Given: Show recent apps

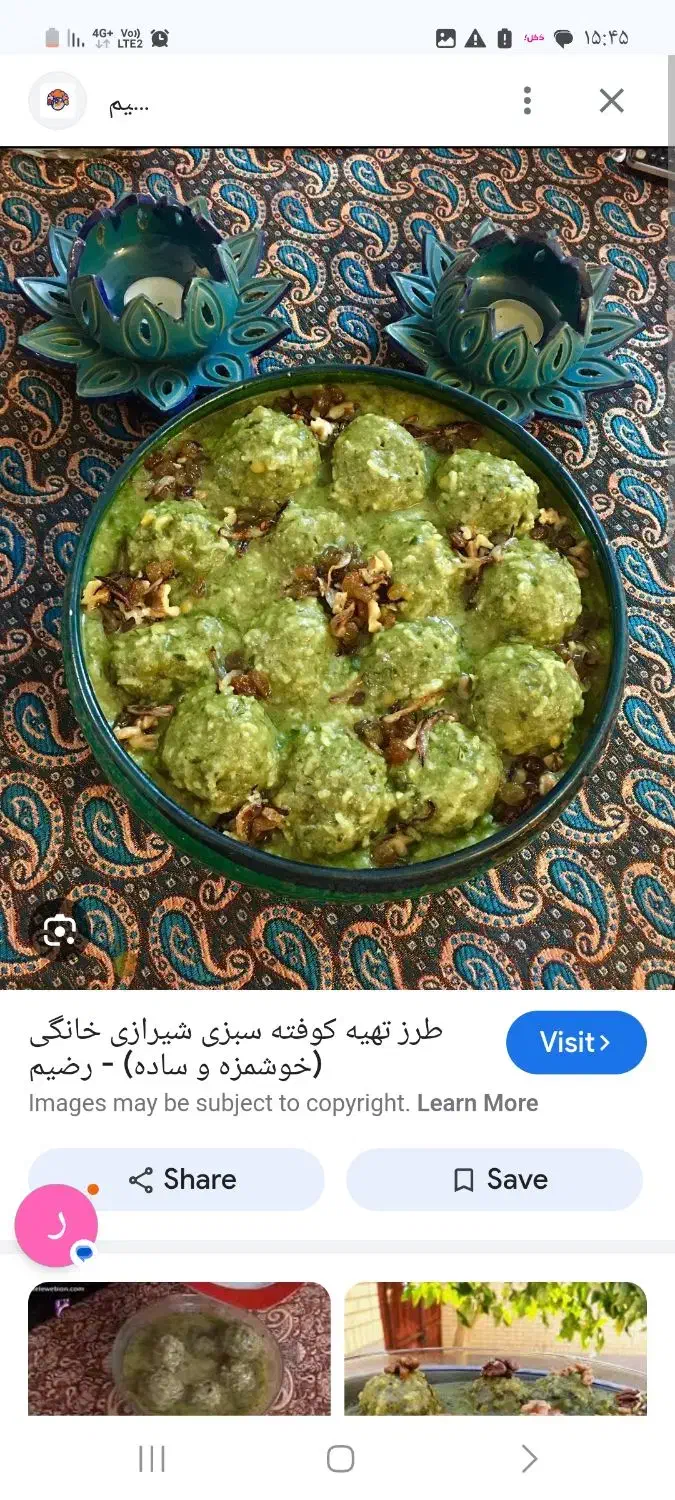Looking at the screenshot, I should (x=151, y=1459).
